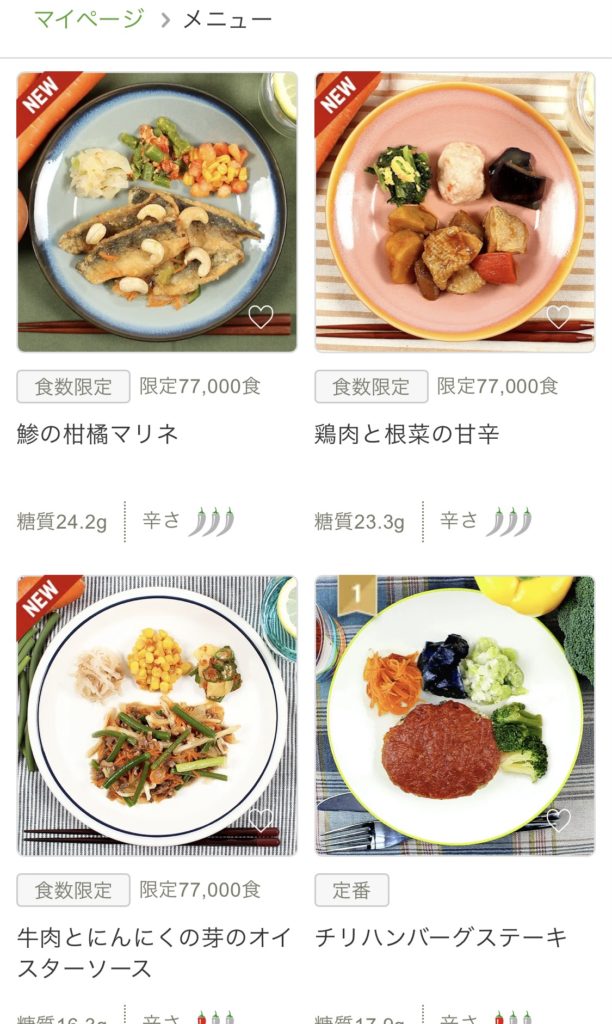Add チリハンバーグステーキ to favorites
612x1024 pixels.
click(x=558, y=820)
